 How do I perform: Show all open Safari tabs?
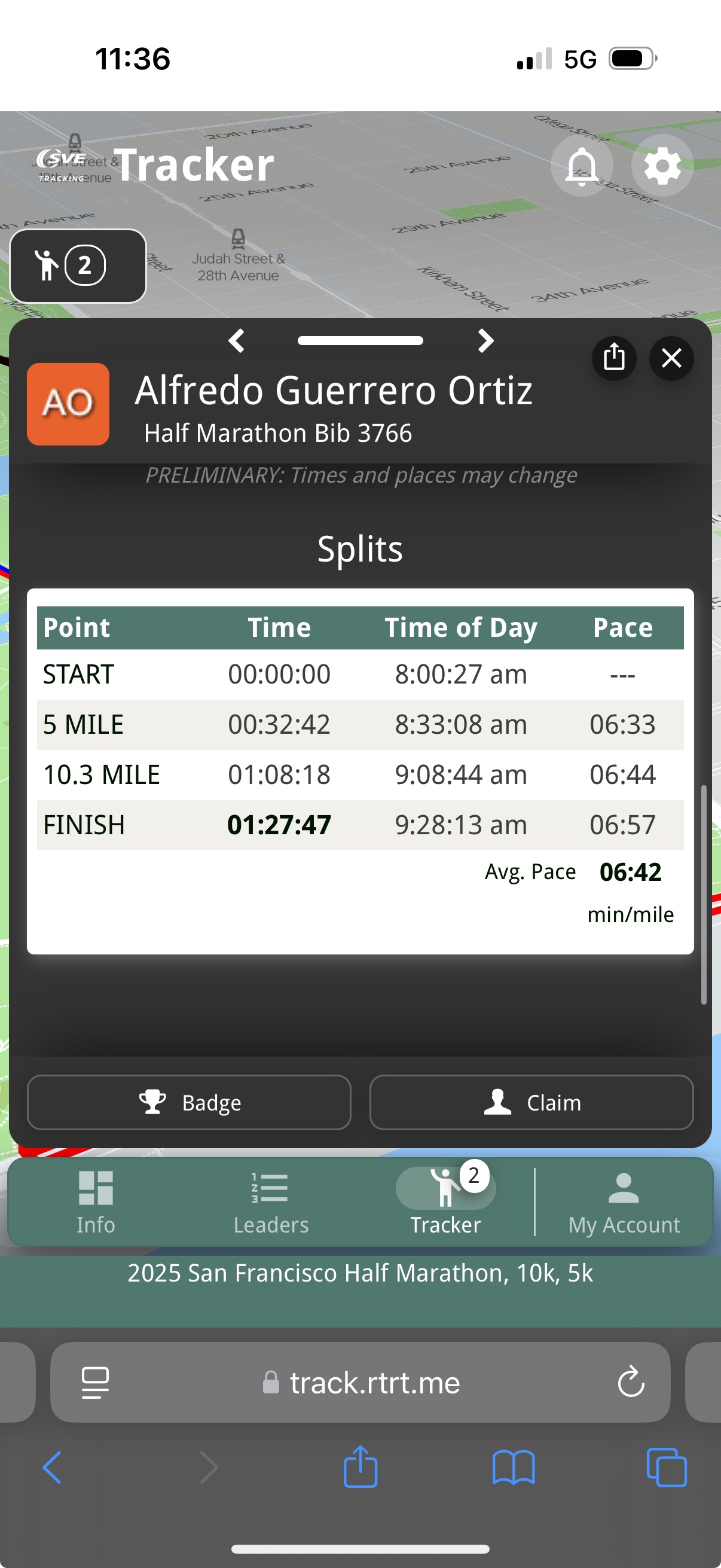point(666,1468)
